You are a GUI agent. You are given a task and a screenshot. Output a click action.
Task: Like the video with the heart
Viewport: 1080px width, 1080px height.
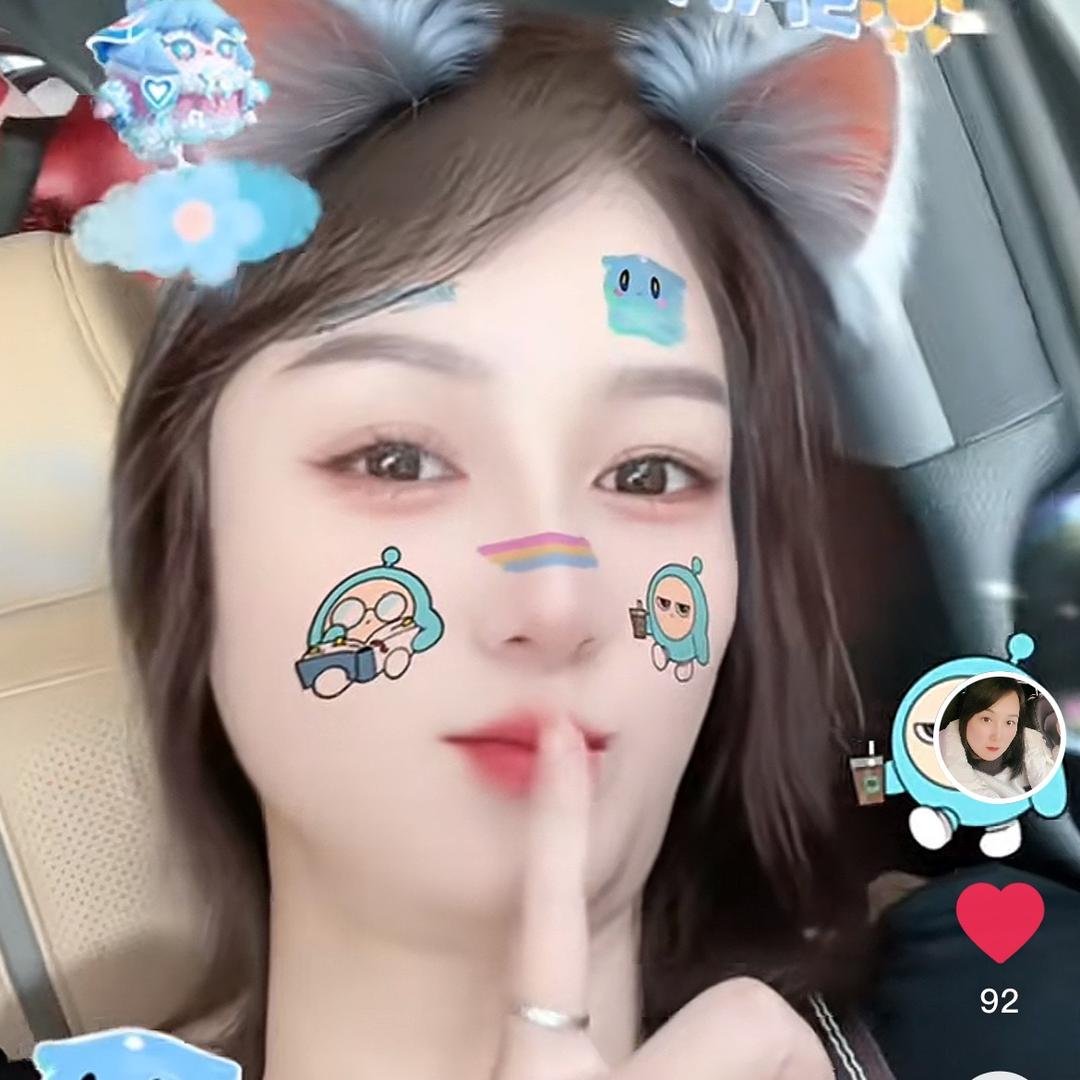point(999,922)
